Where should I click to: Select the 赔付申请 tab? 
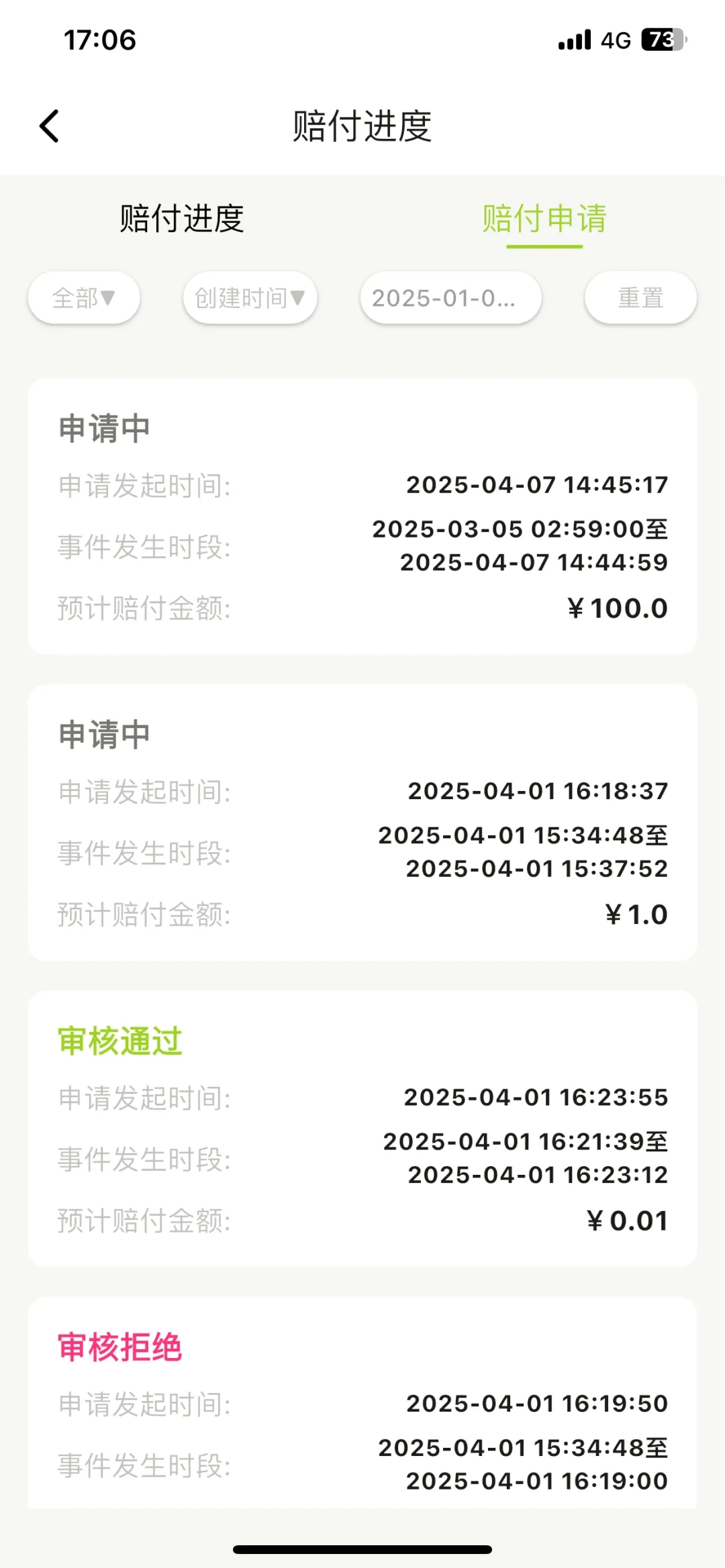click(544, 219)
